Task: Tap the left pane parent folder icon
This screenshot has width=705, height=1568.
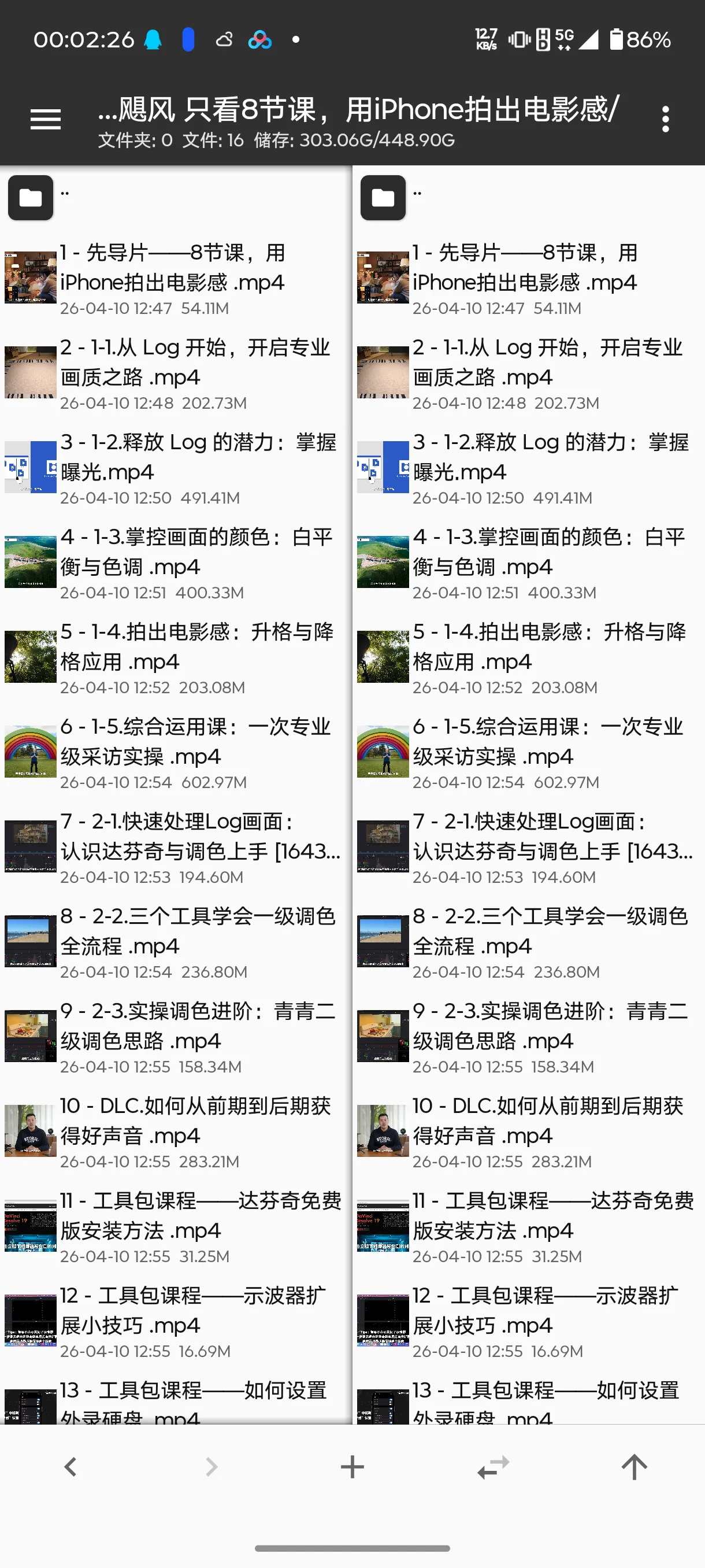Action: point(30,198)
